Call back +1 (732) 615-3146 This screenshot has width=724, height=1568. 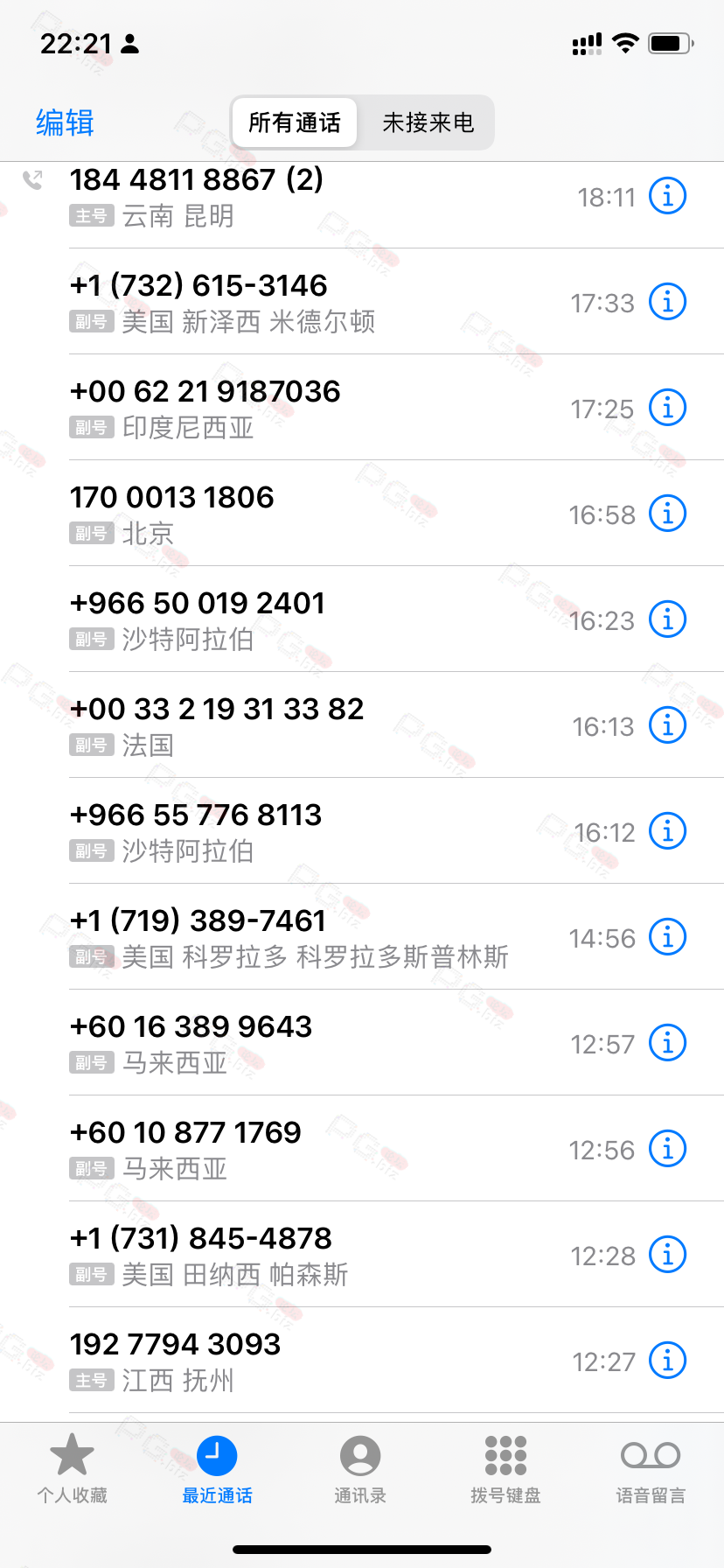click(262, 302)
